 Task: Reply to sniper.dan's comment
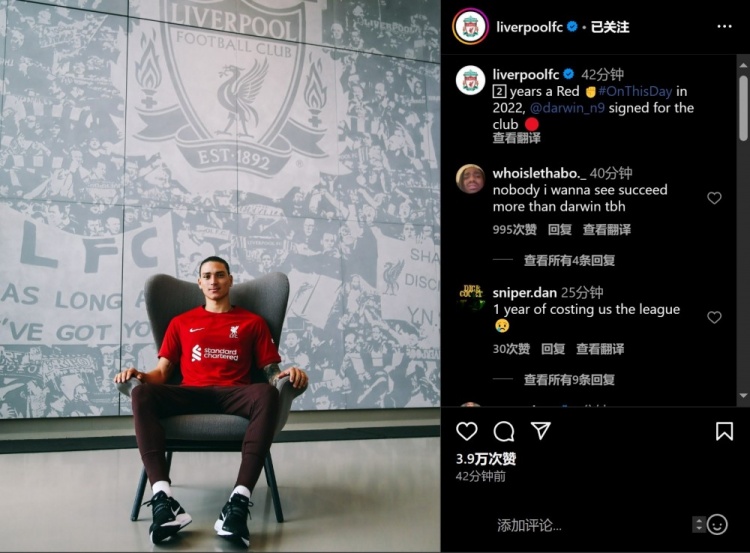coord(553,349)
